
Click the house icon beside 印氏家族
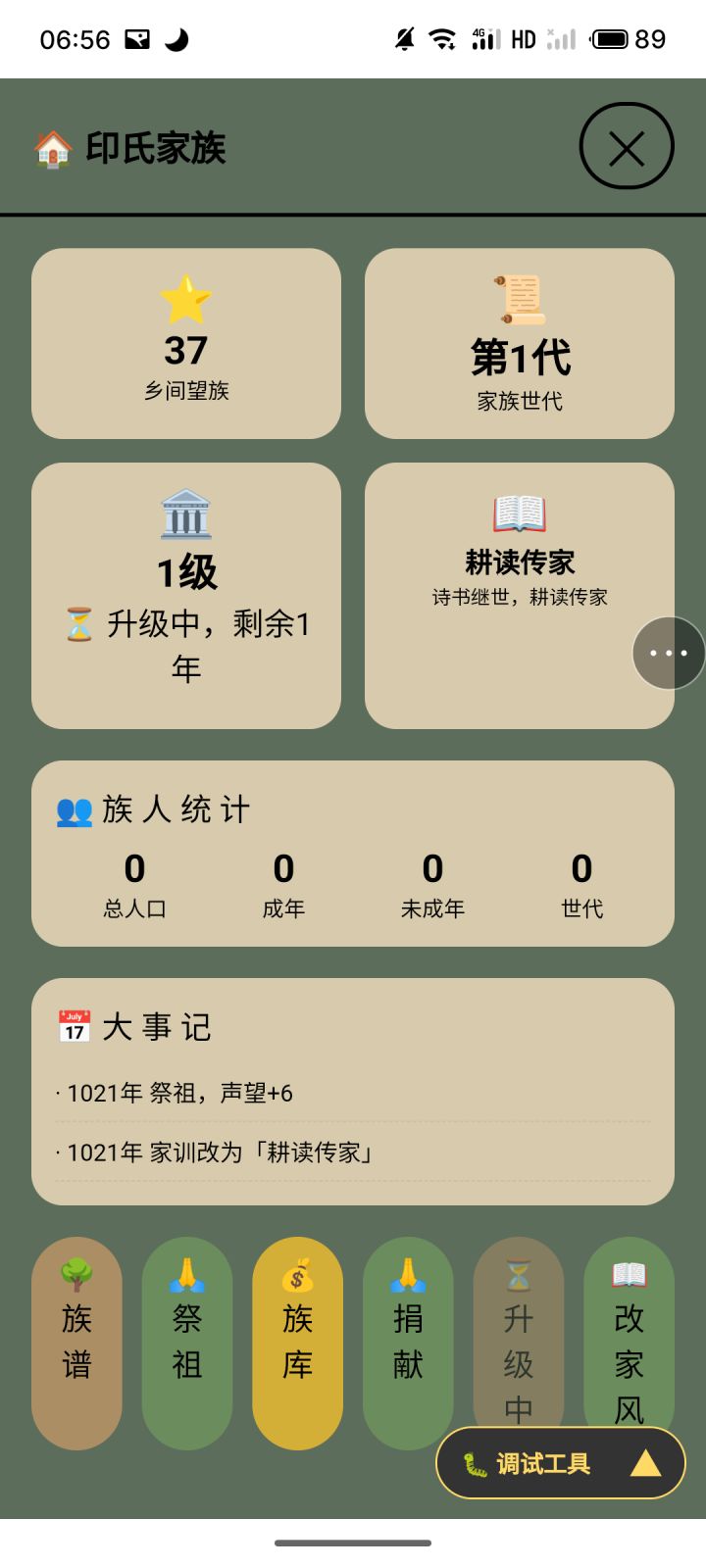tap(53, 148)
